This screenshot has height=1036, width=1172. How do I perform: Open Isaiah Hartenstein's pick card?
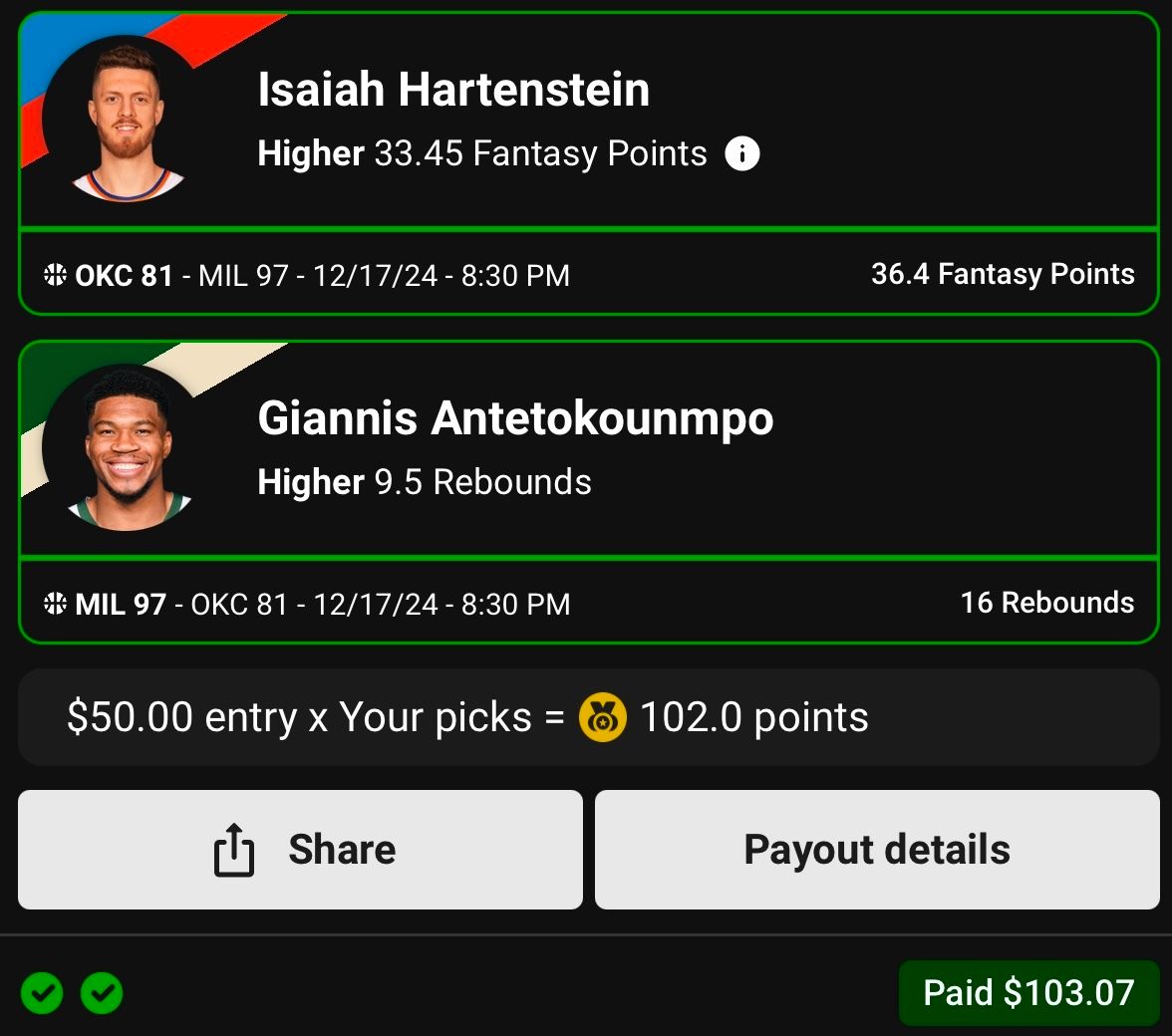tap(588, 120)
